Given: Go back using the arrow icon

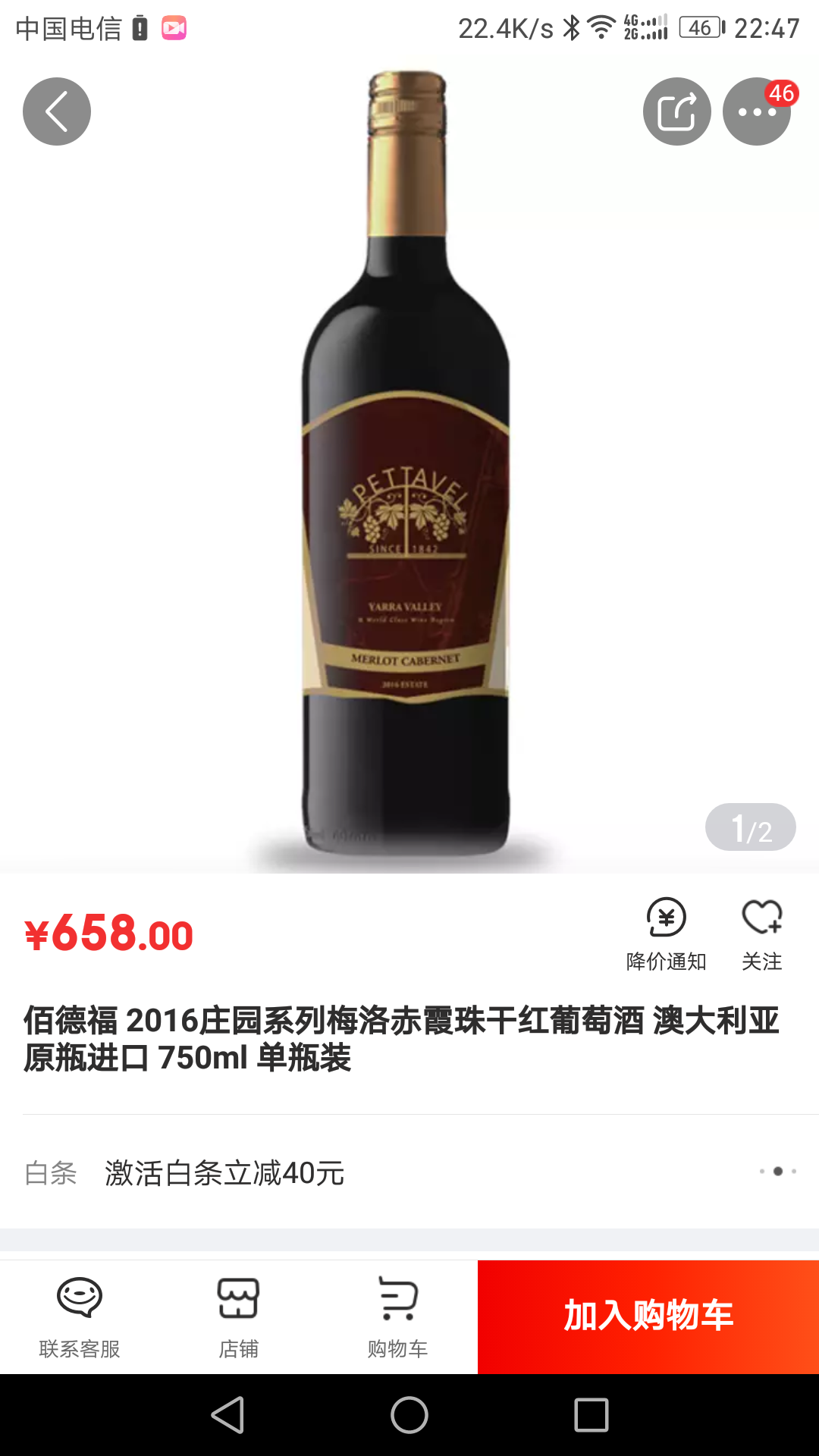Looking at the screenshot, I should pyautogui.click(x=57, y=111).
